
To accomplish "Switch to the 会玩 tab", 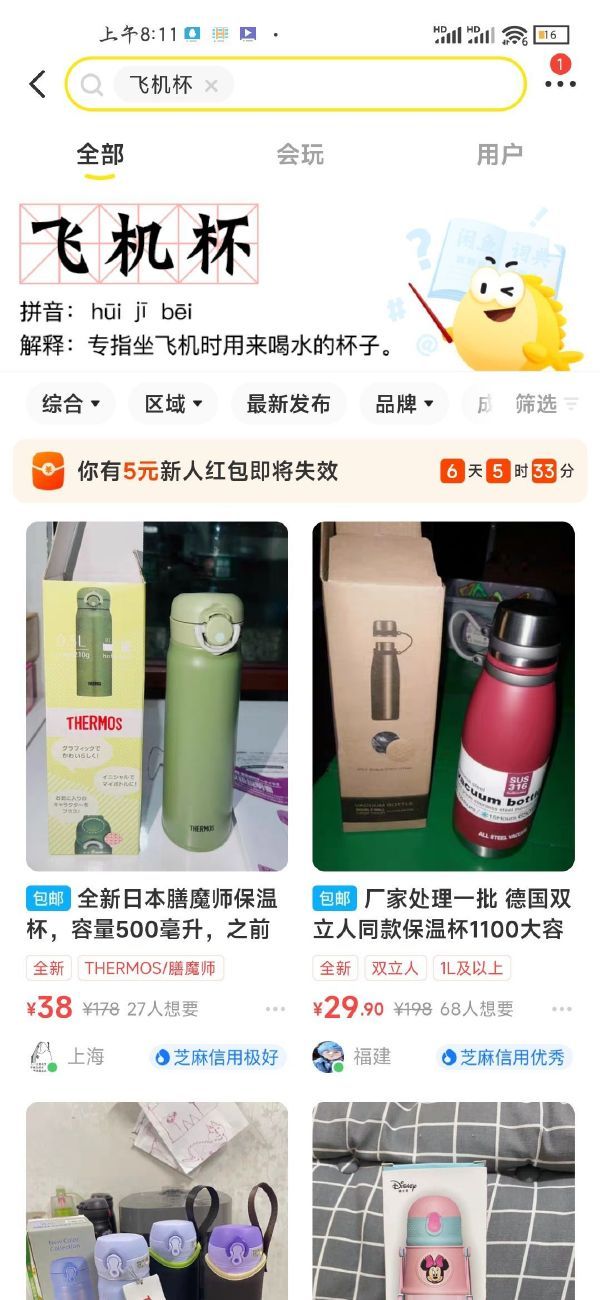I will click(x=300, y=155).
